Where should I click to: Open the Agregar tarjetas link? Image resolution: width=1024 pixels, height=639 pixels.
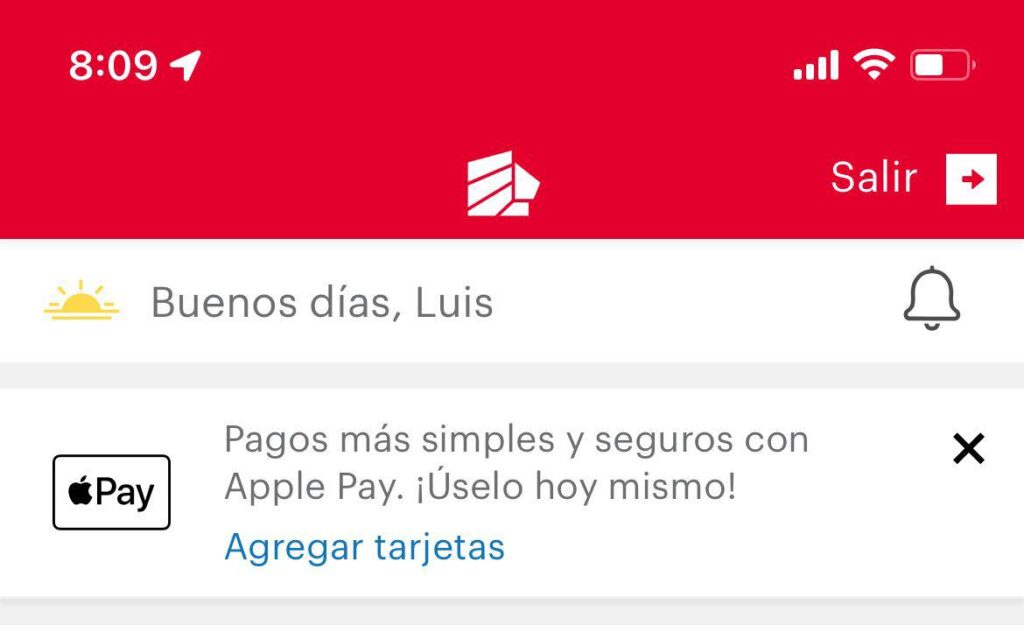click(x=364, y=547)
